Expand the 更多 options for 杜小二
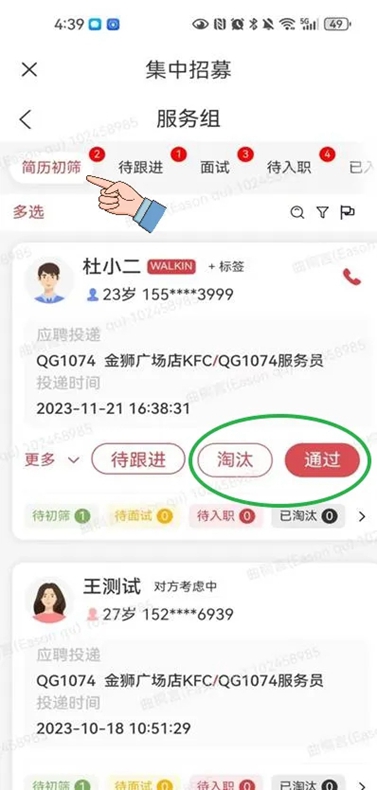Viewport: 377px width, 790px height. pos(52,459)
